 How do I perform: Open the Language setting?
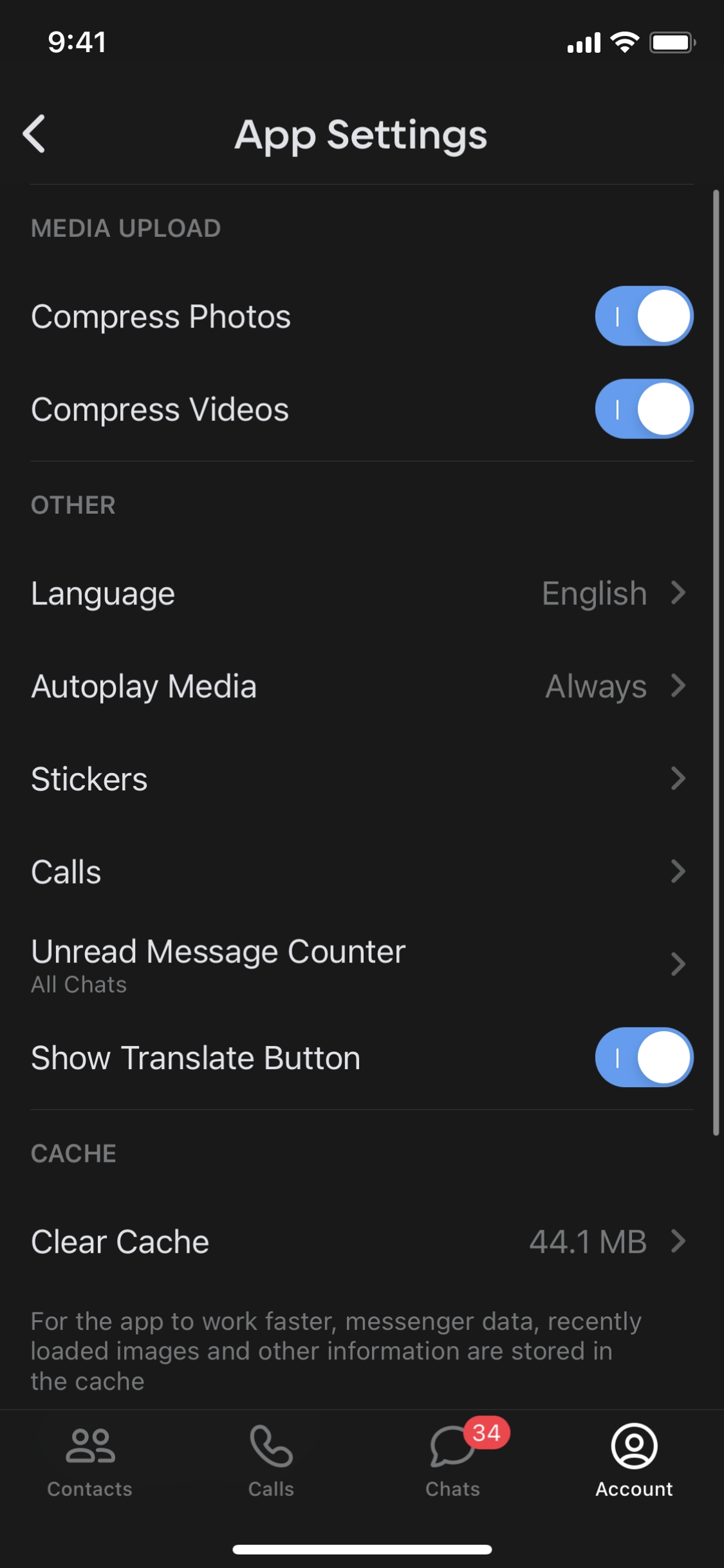point(360,593)
